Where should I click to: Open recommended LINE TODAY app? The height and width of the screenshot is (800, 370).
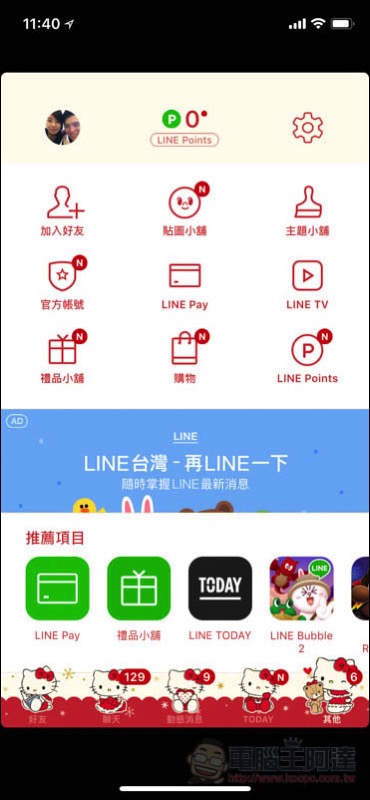click(x=220, y=598)
